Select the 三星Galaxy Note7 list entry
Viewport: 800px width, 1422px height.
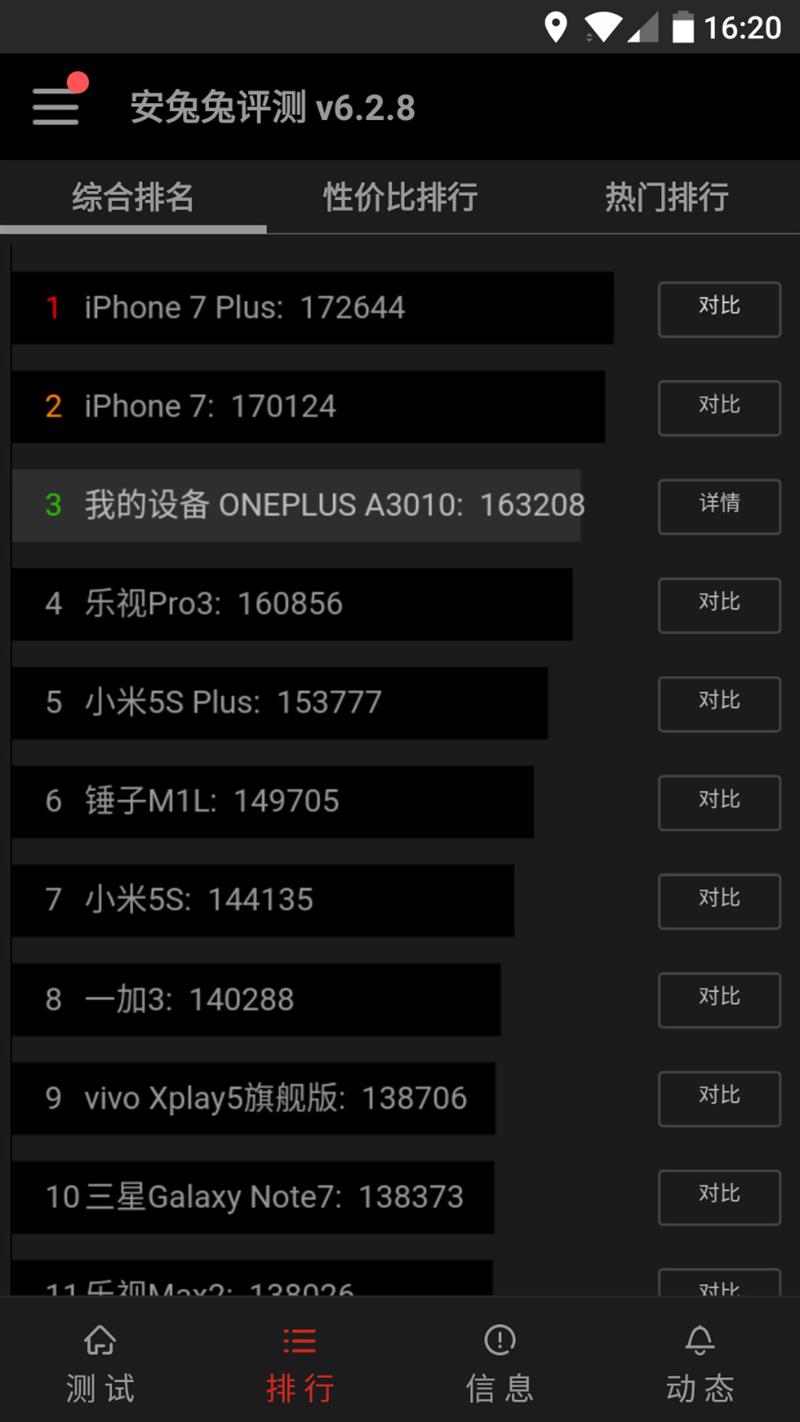click(x=251, y=1197)
